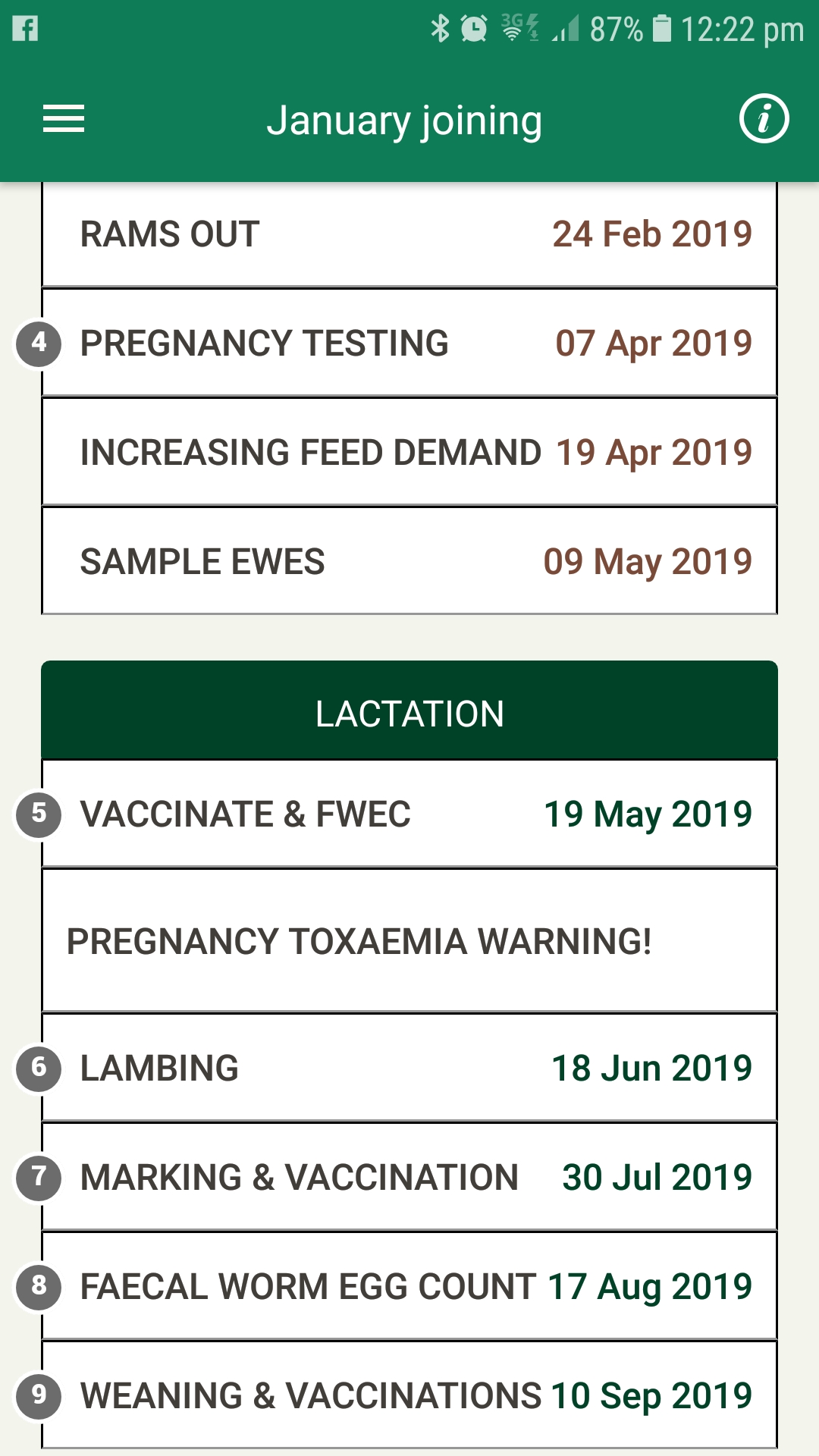
Task: Open Weaning & Vaccinations item
Action: point(409,1395)
